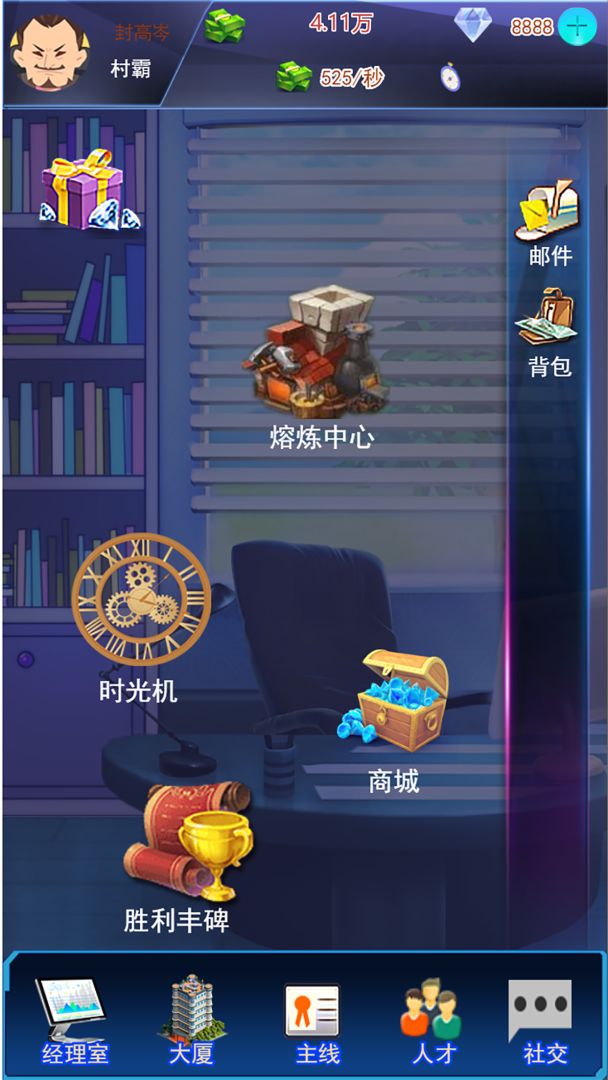The image size is (608, 1080).
Task: Tap the stopwatch icon in the top bar
Action: coord(450,77)
